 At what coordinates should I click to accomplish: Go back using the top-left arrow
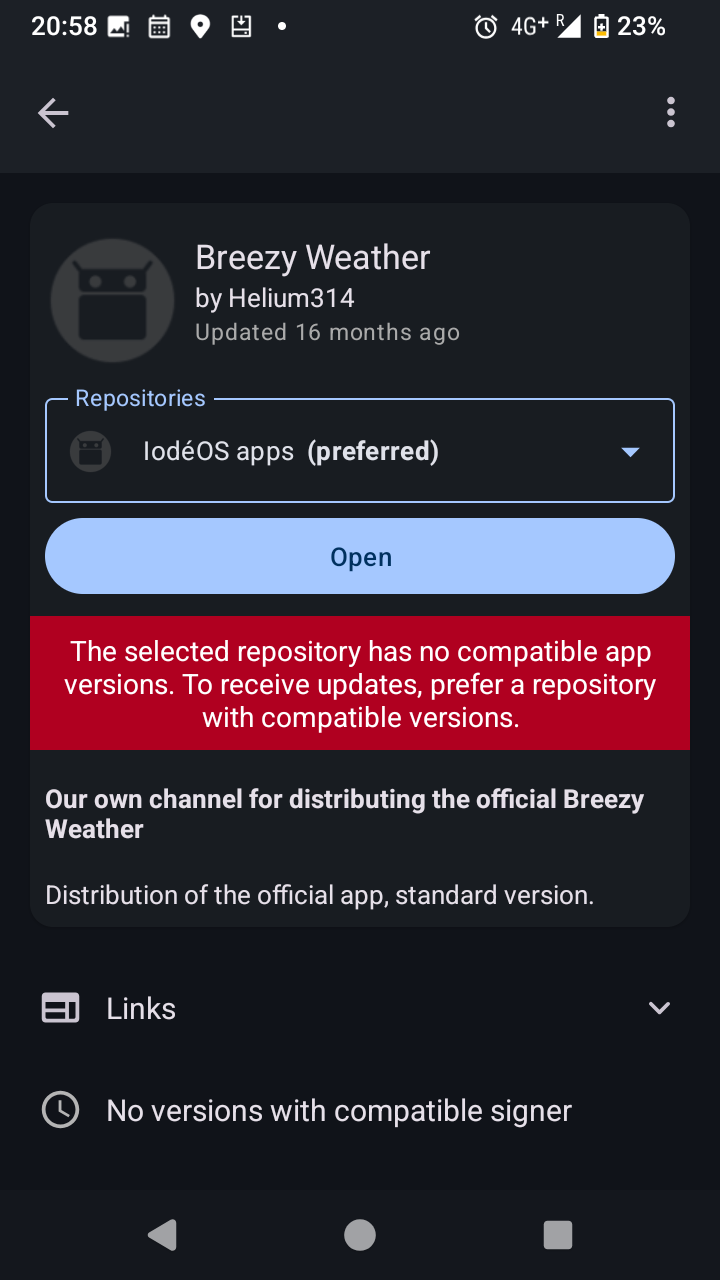coord(53,113)
